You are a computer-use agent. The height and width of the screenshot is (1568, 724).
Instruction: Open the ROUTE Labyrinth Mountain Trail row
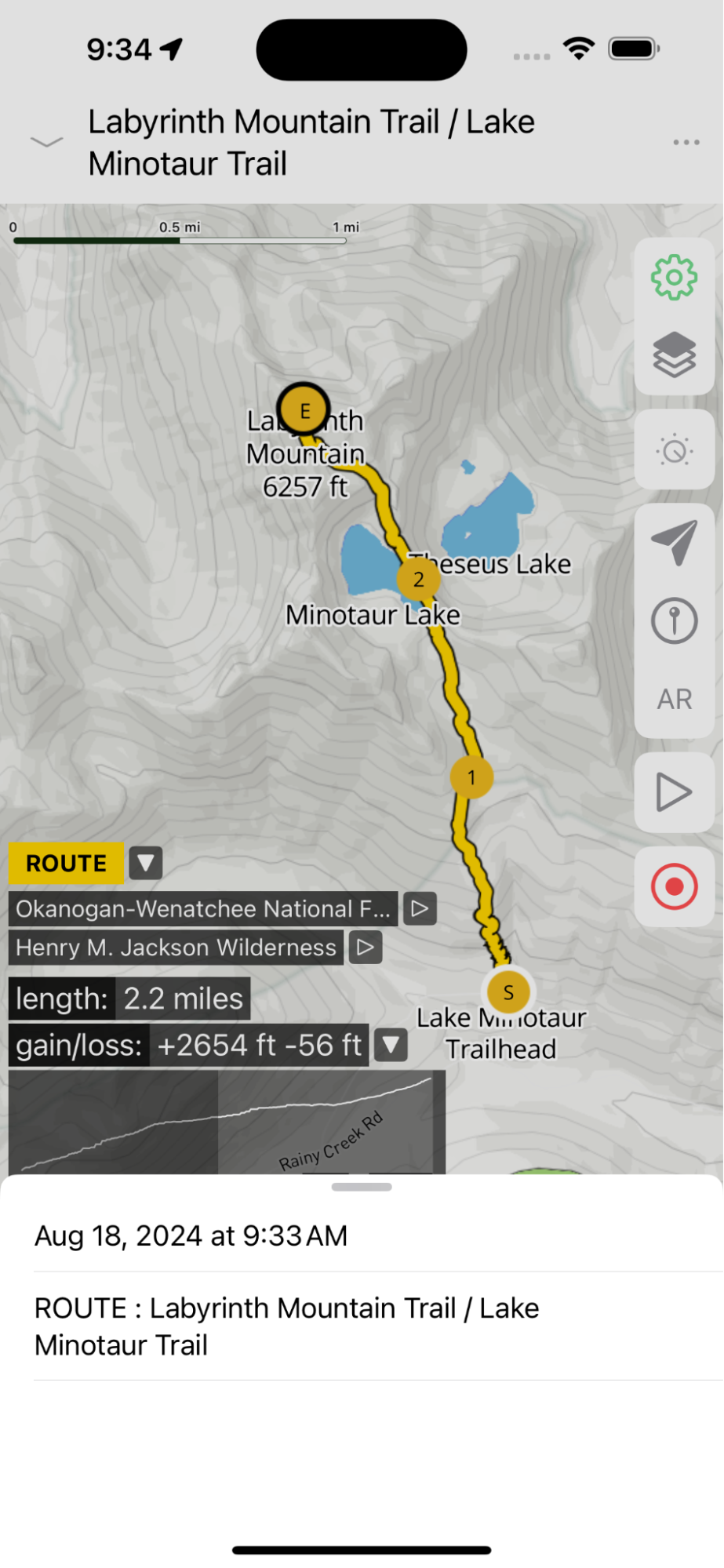(x=286, y=1326)
